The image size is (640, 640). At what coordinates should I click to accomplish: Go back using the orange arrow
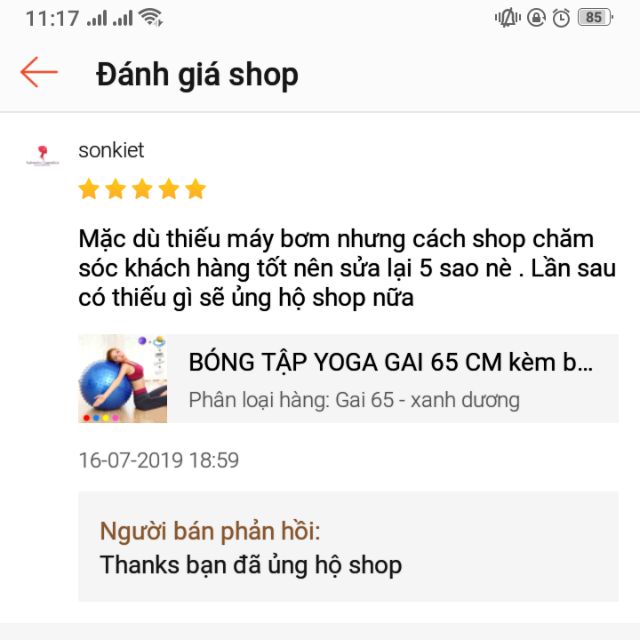(x=39, y=73)
